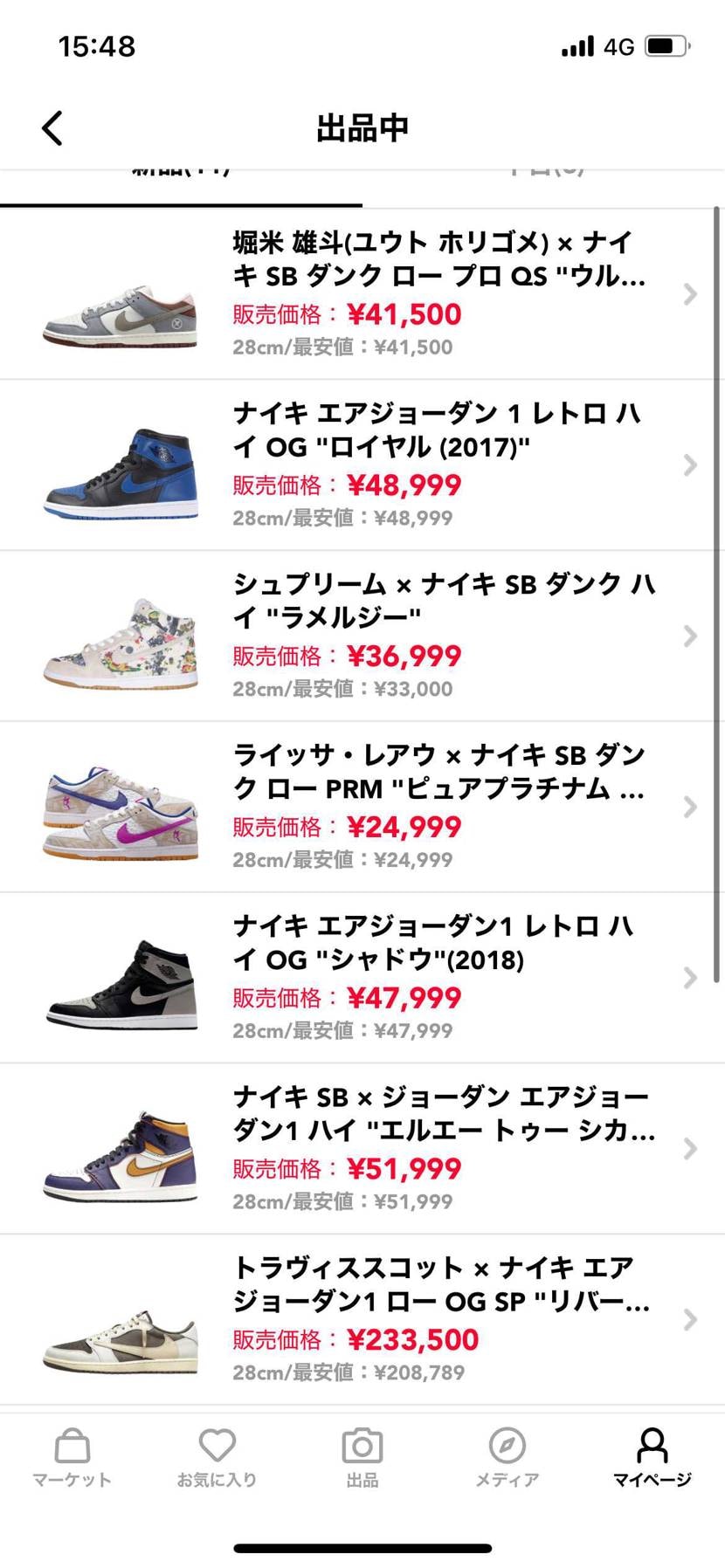
Task: Open the マイページ profile section
Action: (653, 1458)
